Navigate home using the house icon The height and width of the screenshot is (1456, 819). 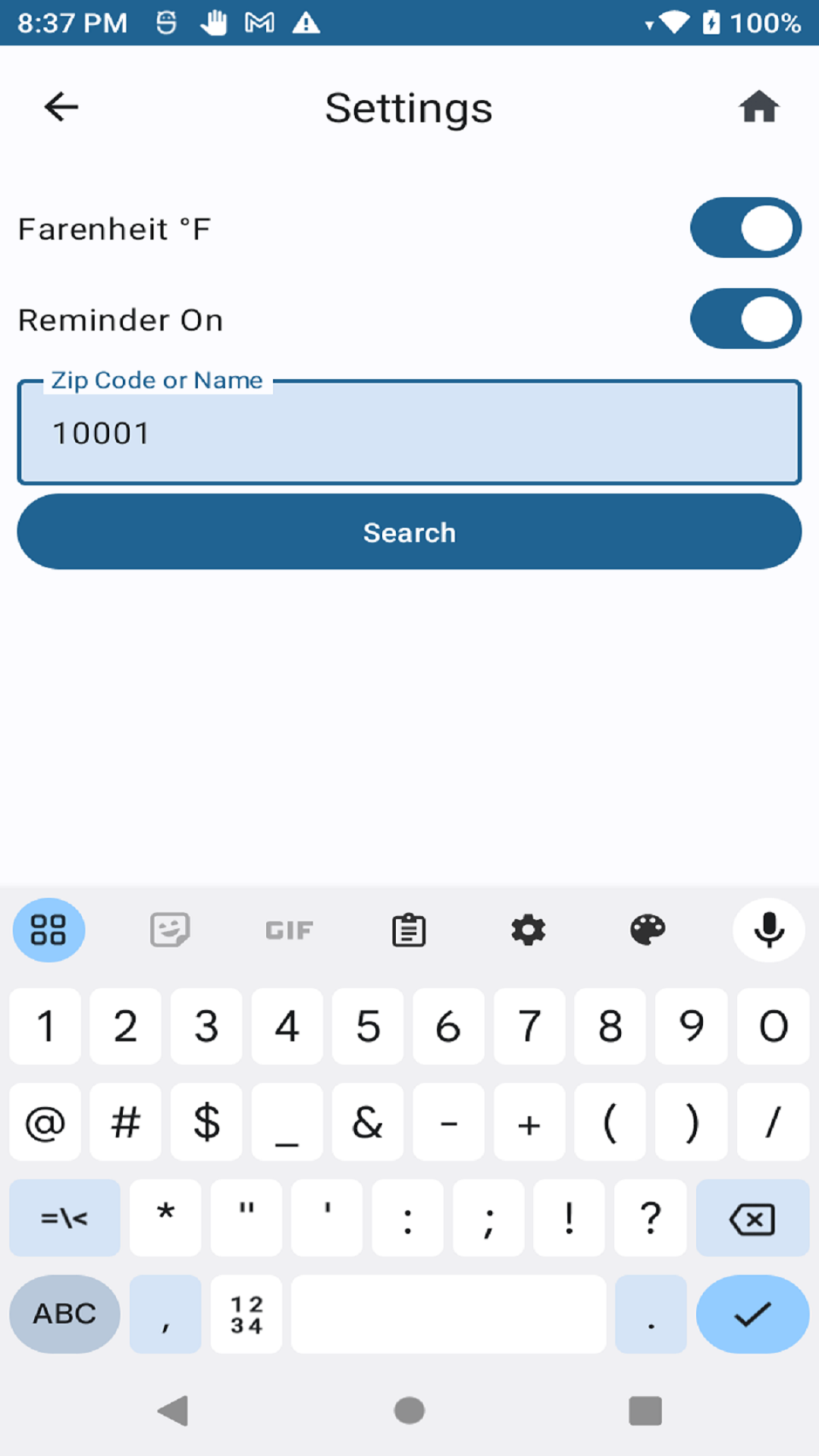click(759, 107)
